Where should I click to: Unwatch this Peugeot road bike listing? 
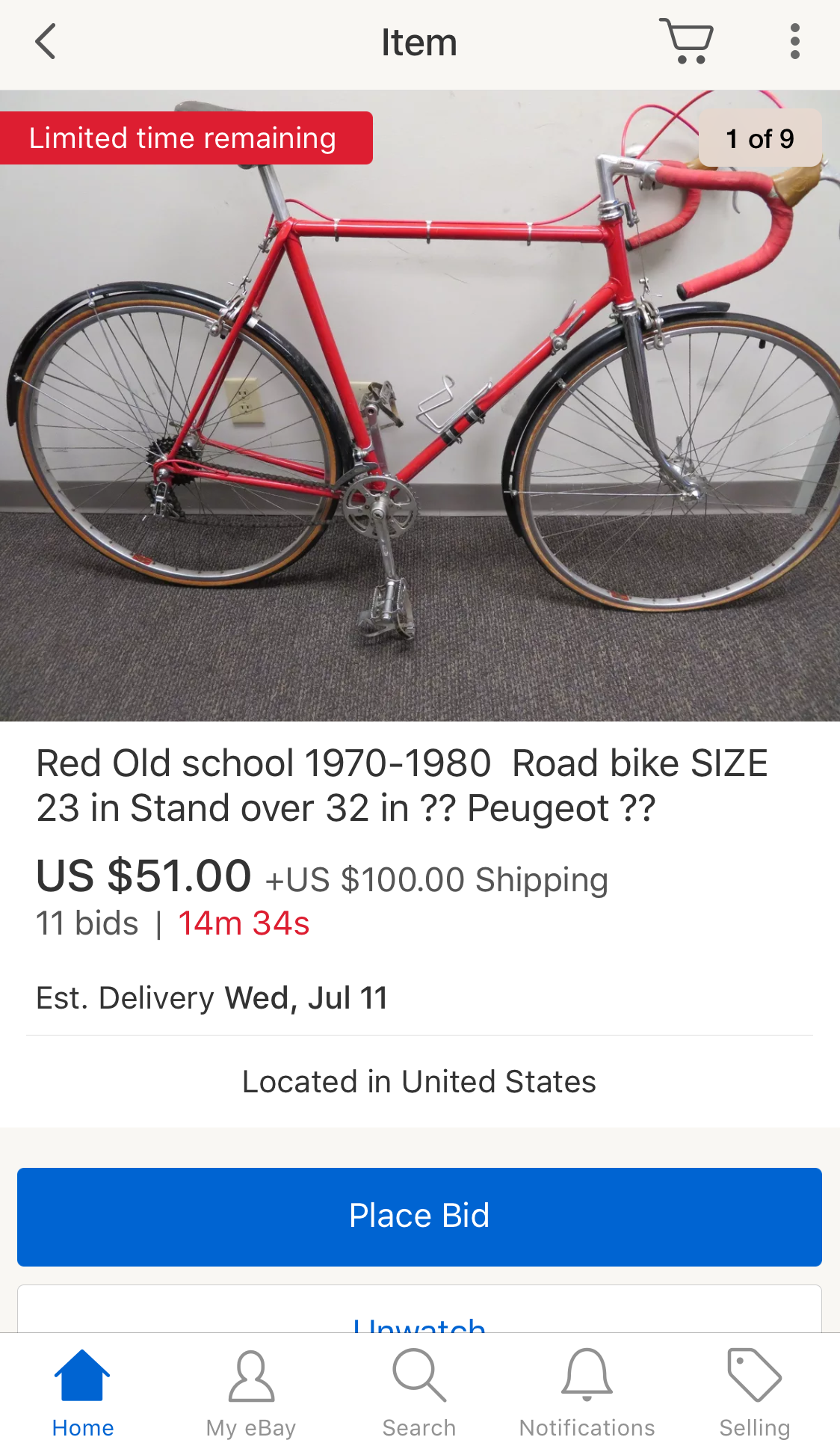coord(419,1310)
